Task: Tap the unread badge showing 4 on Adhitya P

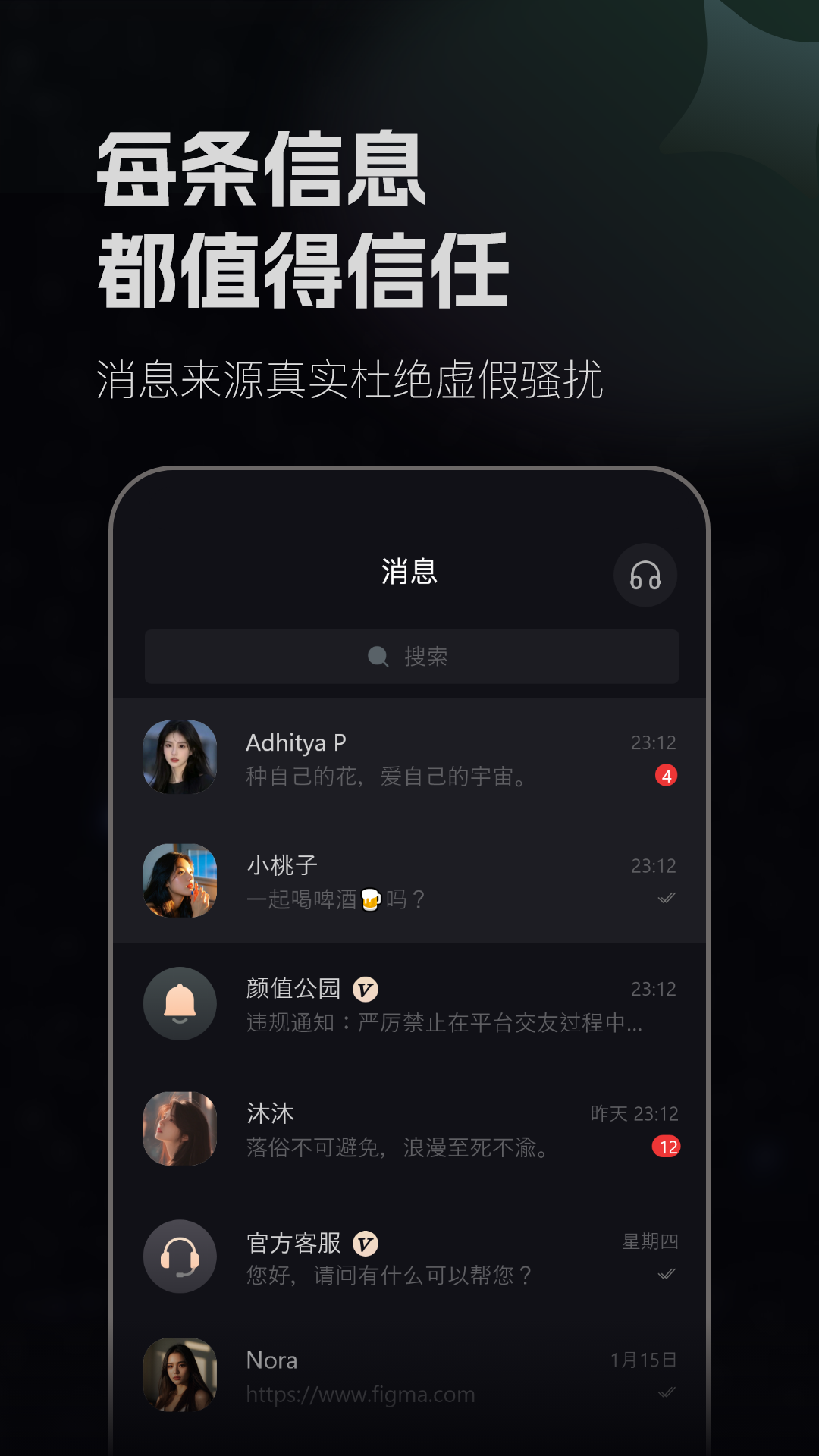Action: 665,777
